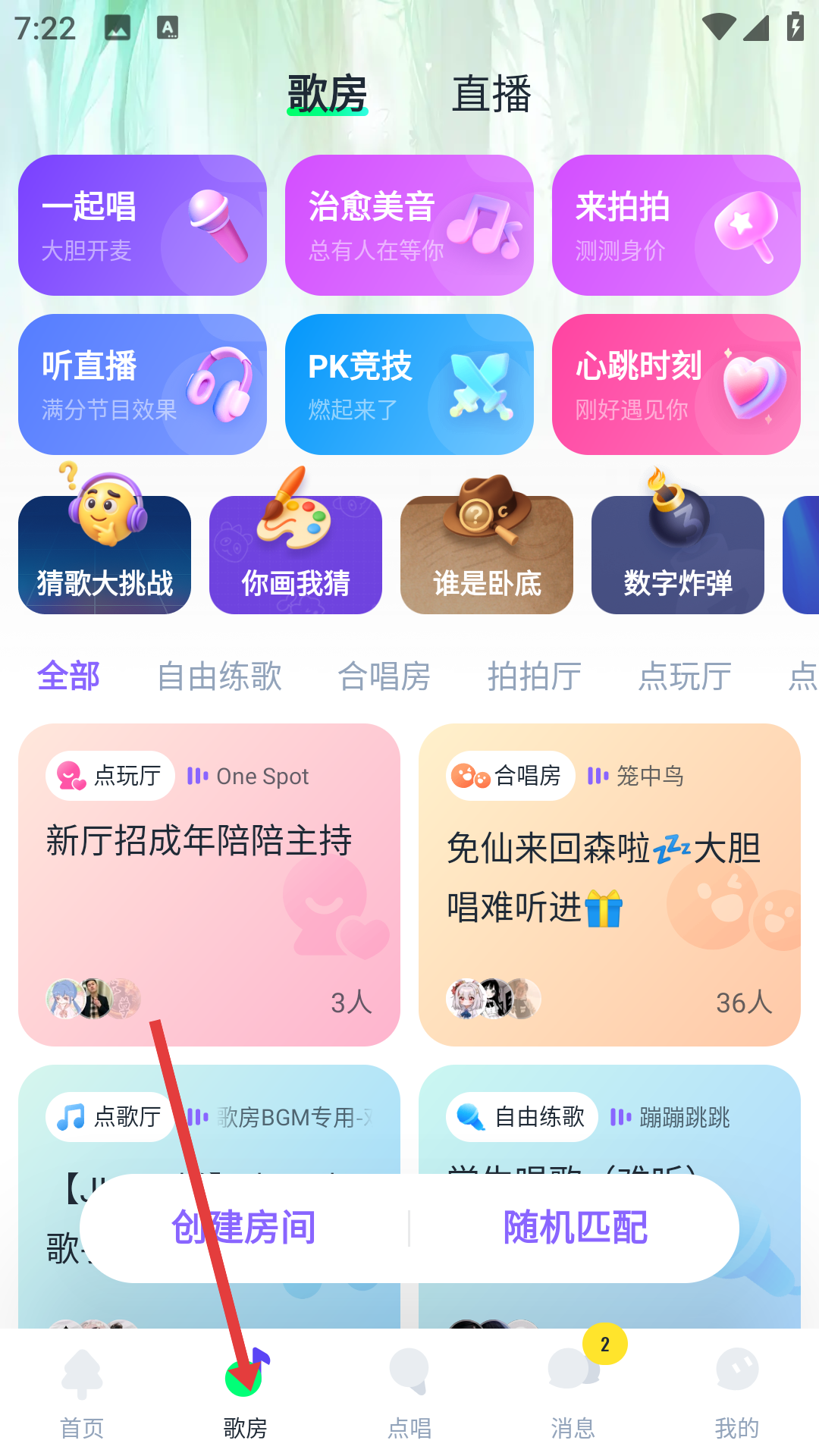Enter the room 新厅招成年陪陪主持

(x=209, y=884)
